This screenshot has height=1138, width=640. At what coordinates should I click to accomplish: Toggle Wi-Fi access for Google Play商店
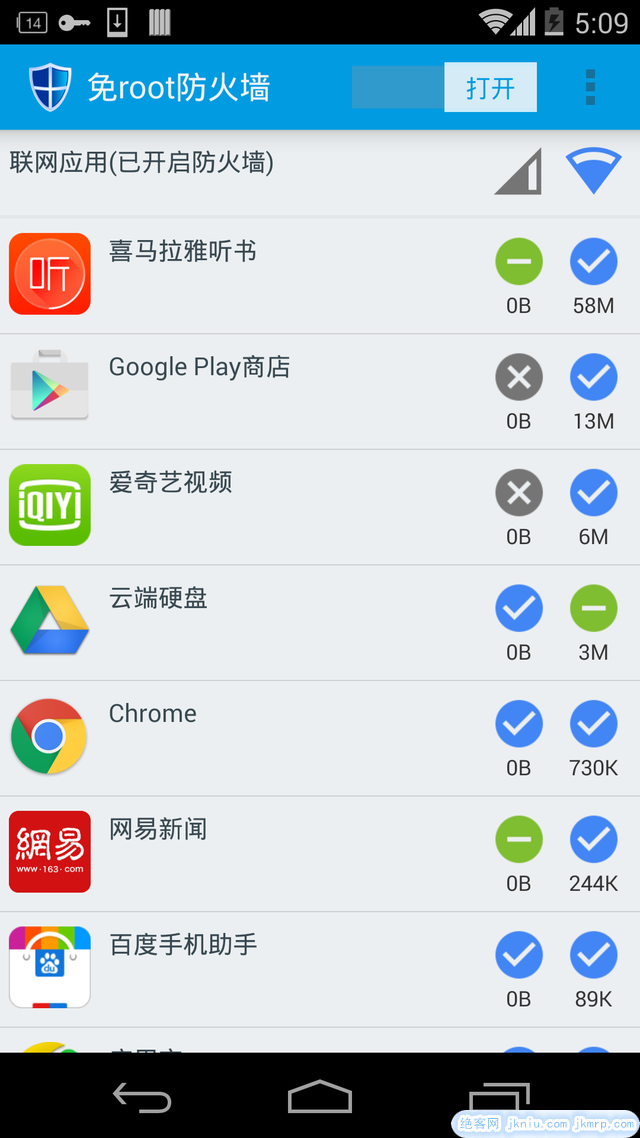click(594, 377)
